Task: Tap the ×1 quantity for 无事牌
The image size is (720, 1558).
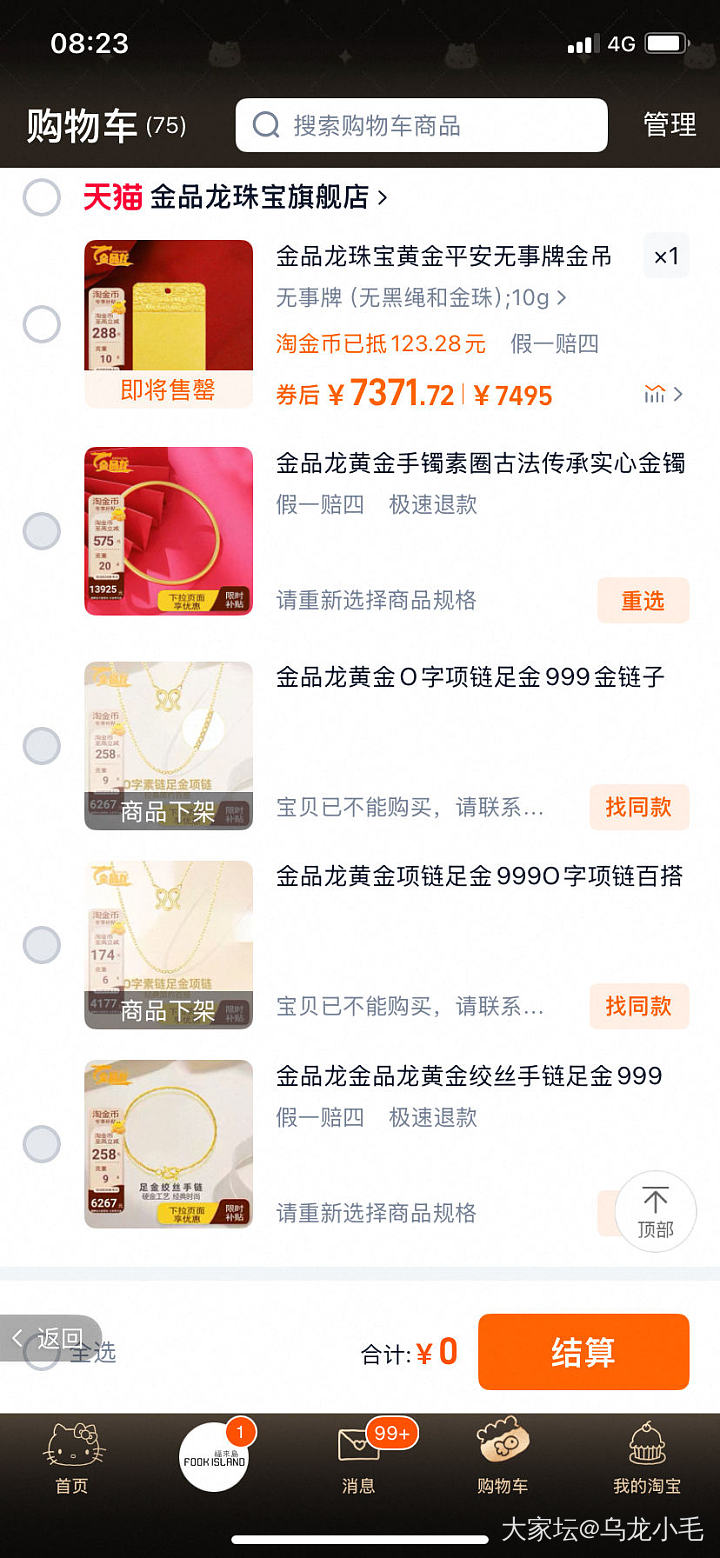Action: coord(665,257)
